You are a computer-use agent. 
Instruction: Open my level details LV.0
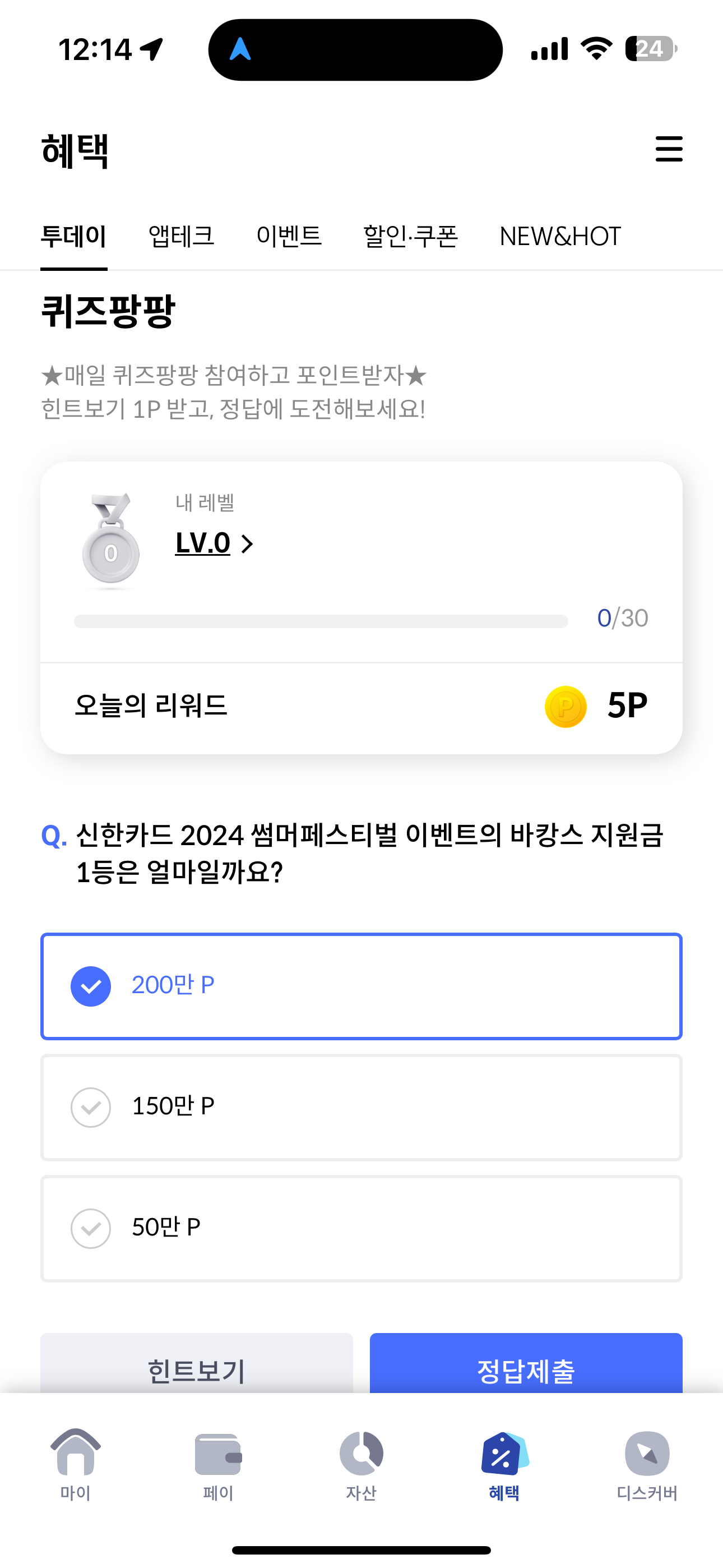pyautogui.click(x=214, y=543)
